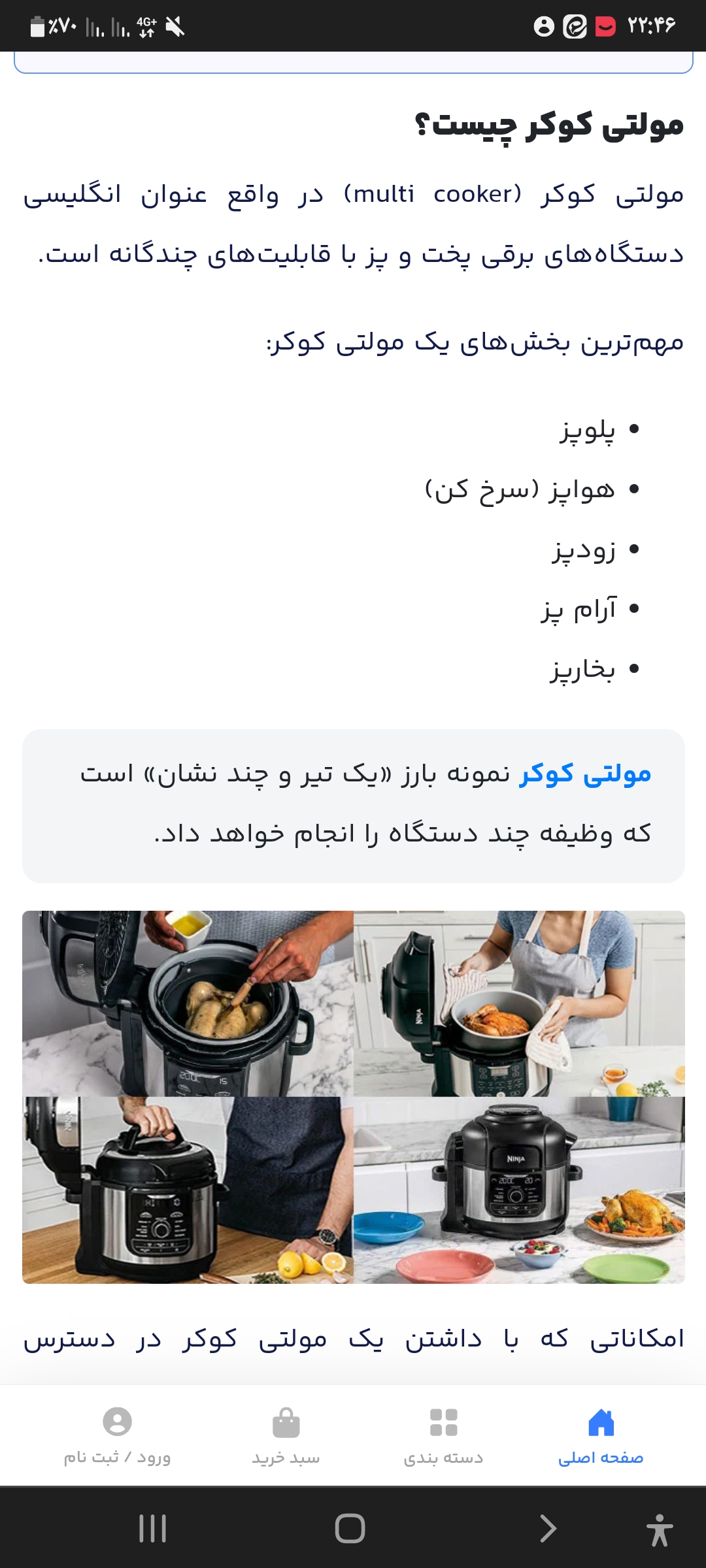Tap the system back button
Image resolution: width=706 pixels, height=1568 pixels.
tap(548, 1529)
